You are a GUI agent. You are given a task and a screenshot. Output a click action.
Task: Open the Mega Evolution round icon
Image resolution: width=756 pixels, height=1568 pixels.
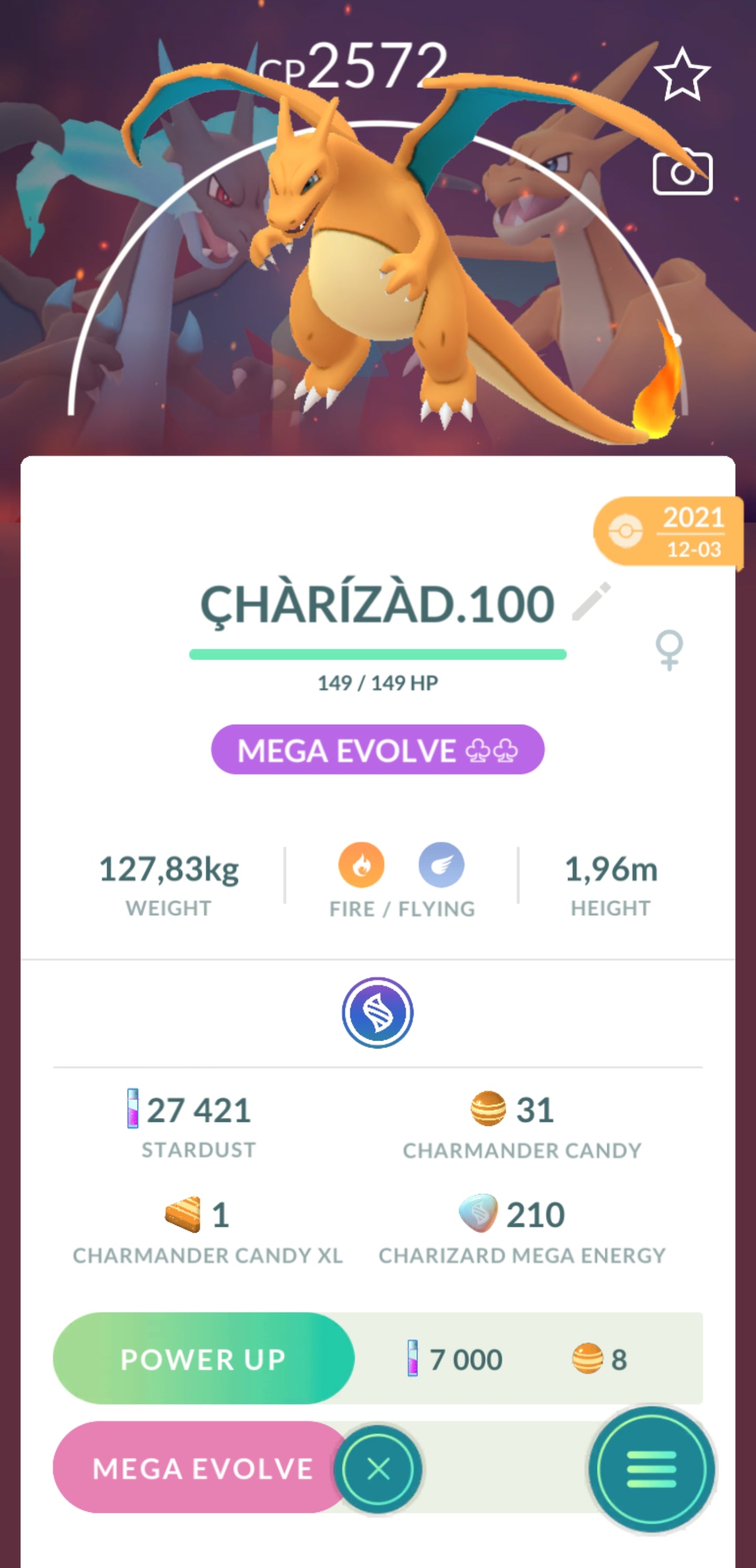(x=377, y=1013)
